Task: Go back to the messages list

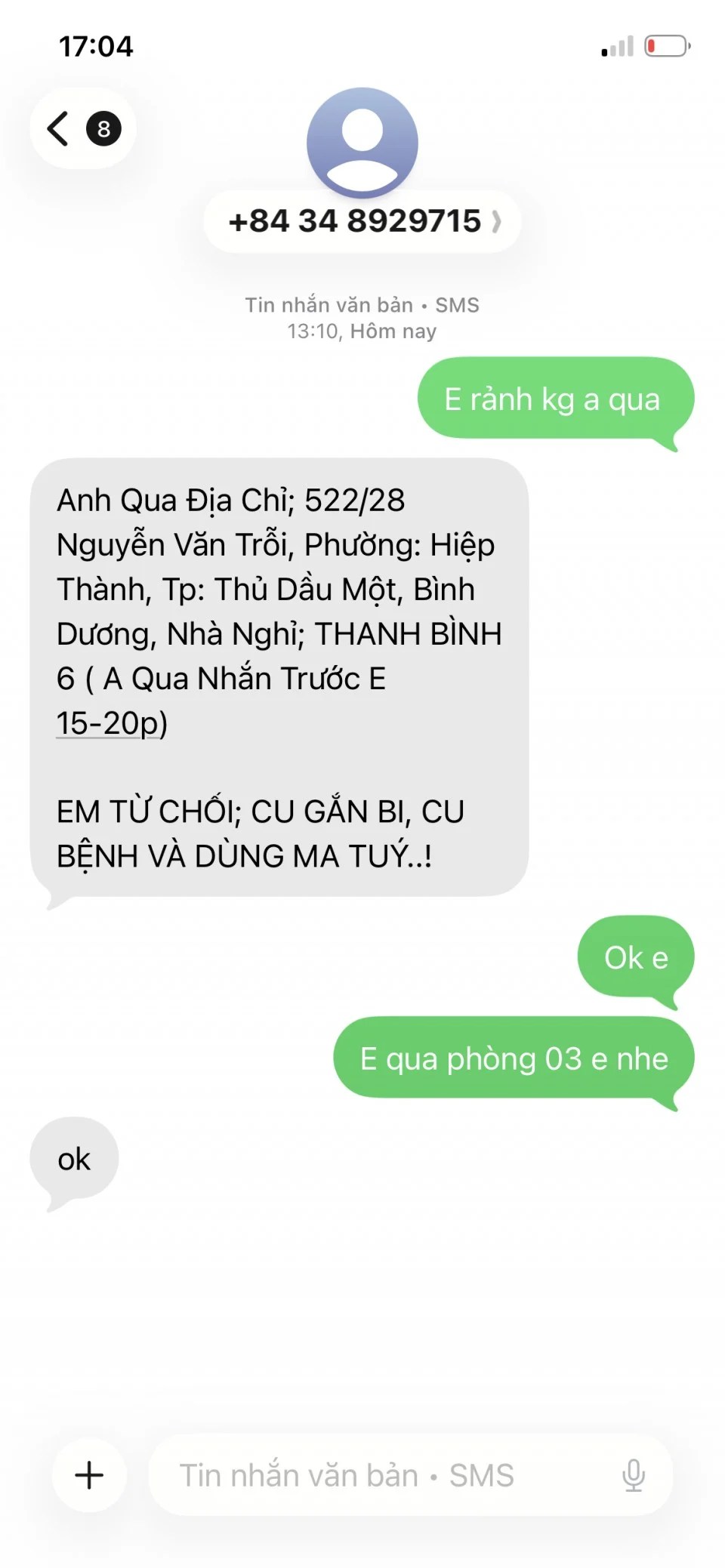Action: [x=82, y=128]
